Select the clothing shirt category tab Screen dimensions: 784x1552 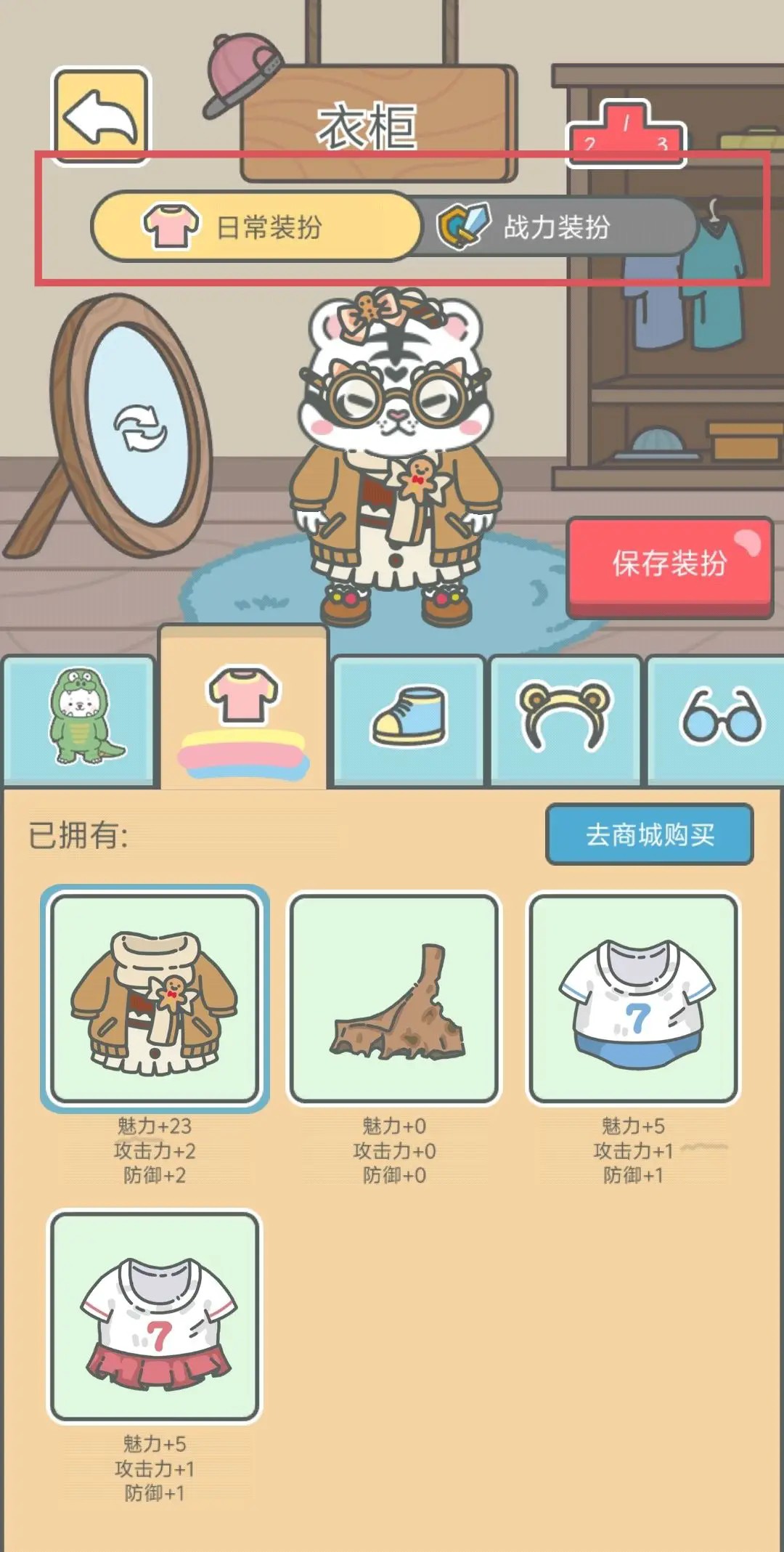click(x=244, y=715)
